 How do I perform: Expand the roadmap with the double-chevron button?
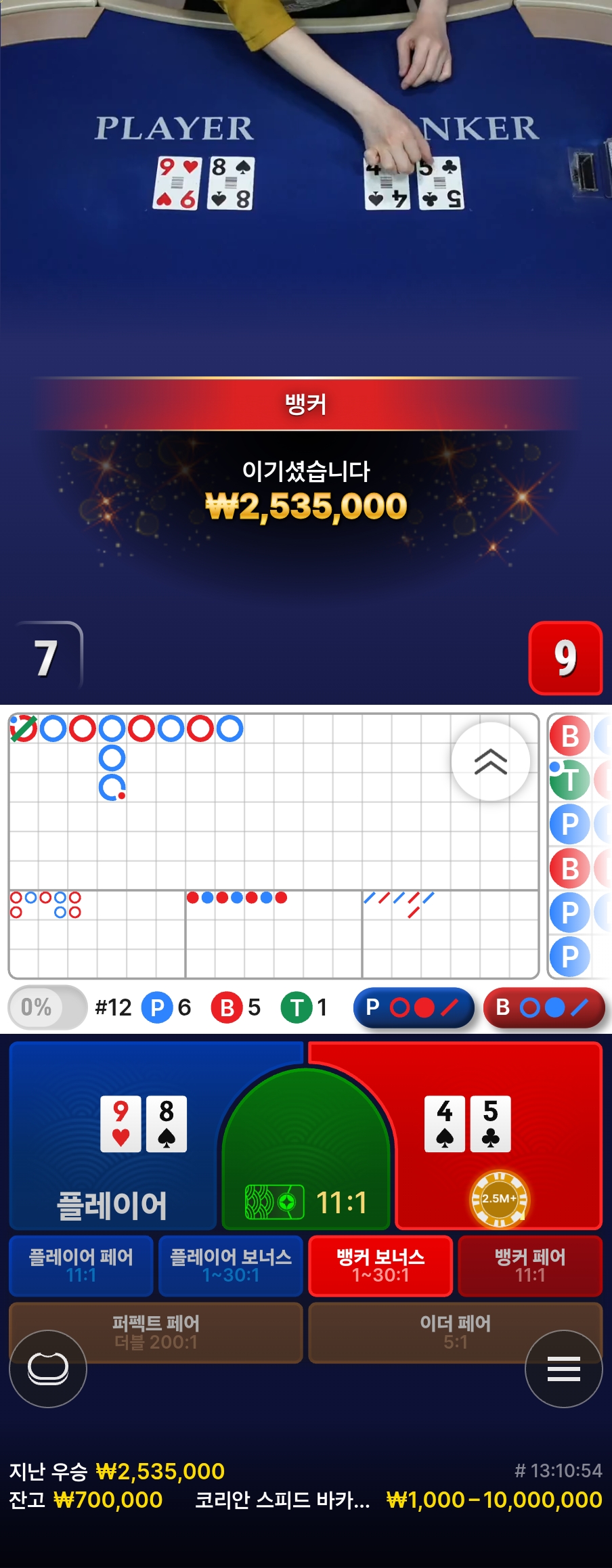(x=491, y=762)
